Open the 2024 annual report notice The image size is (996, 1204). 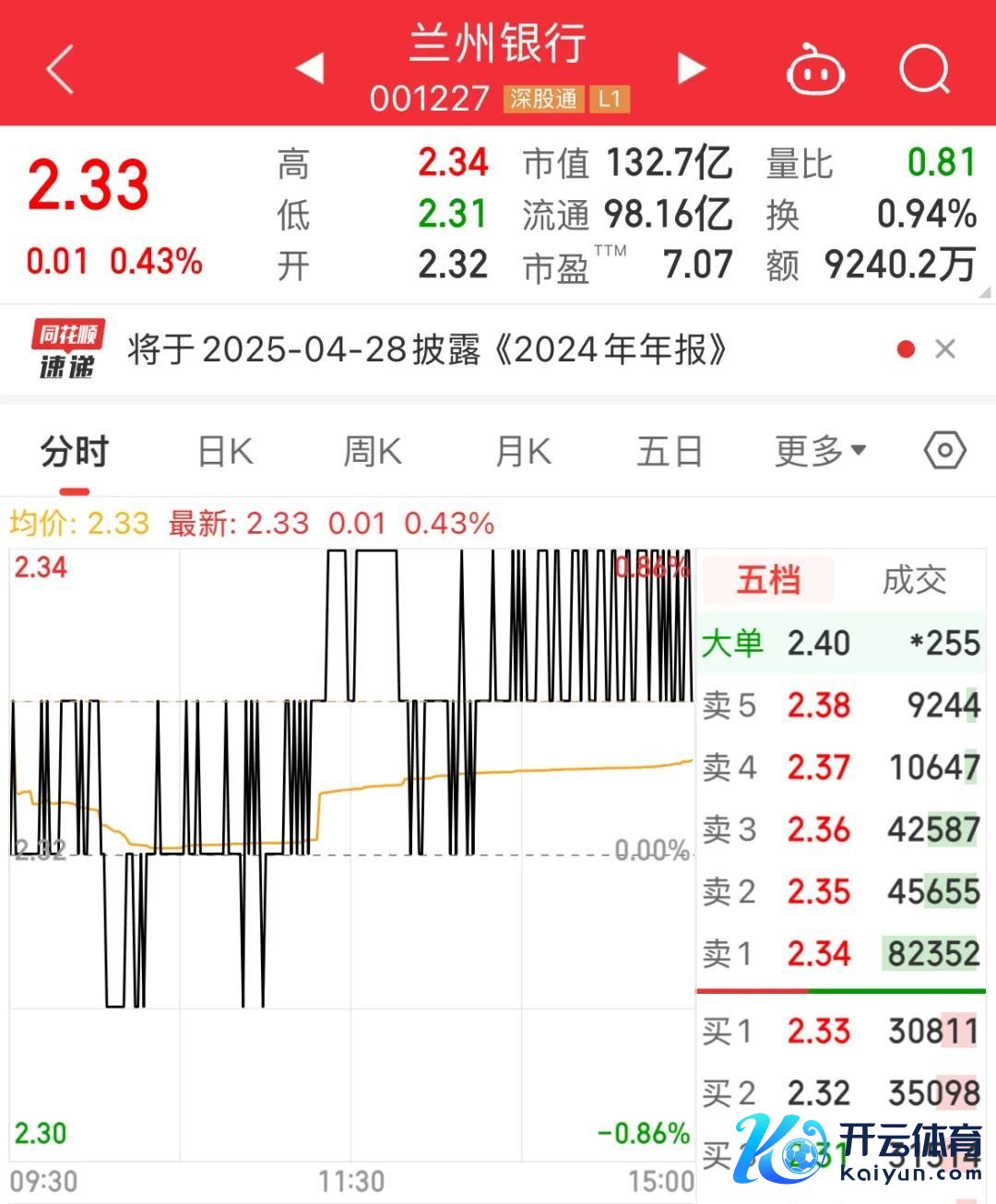tap(428, 350)
